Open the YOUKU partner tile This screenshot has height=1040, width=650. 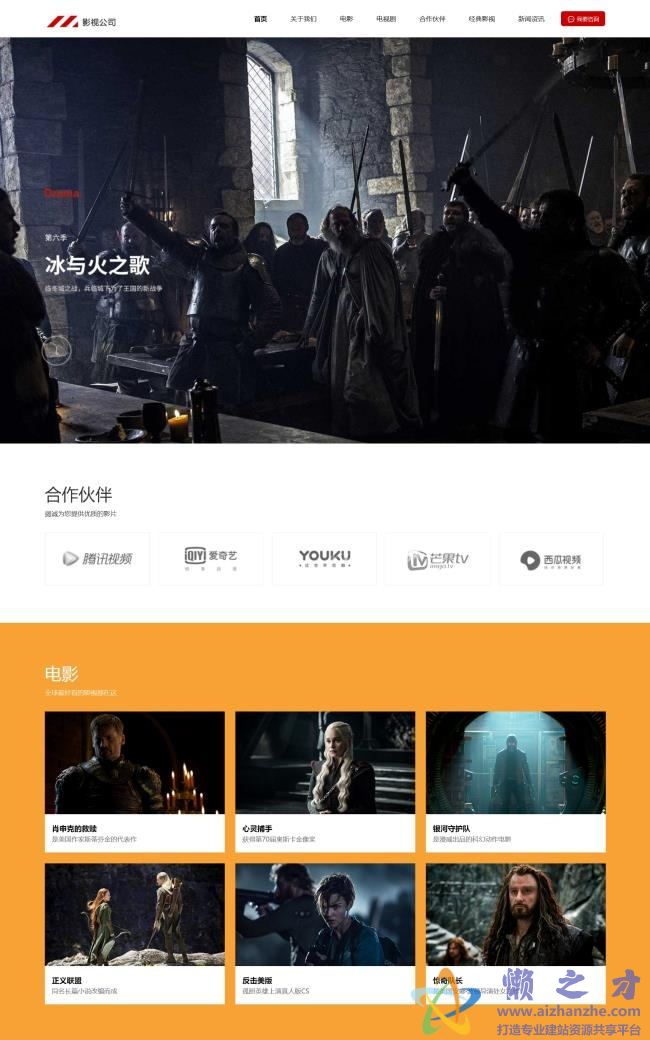point(325,559)
